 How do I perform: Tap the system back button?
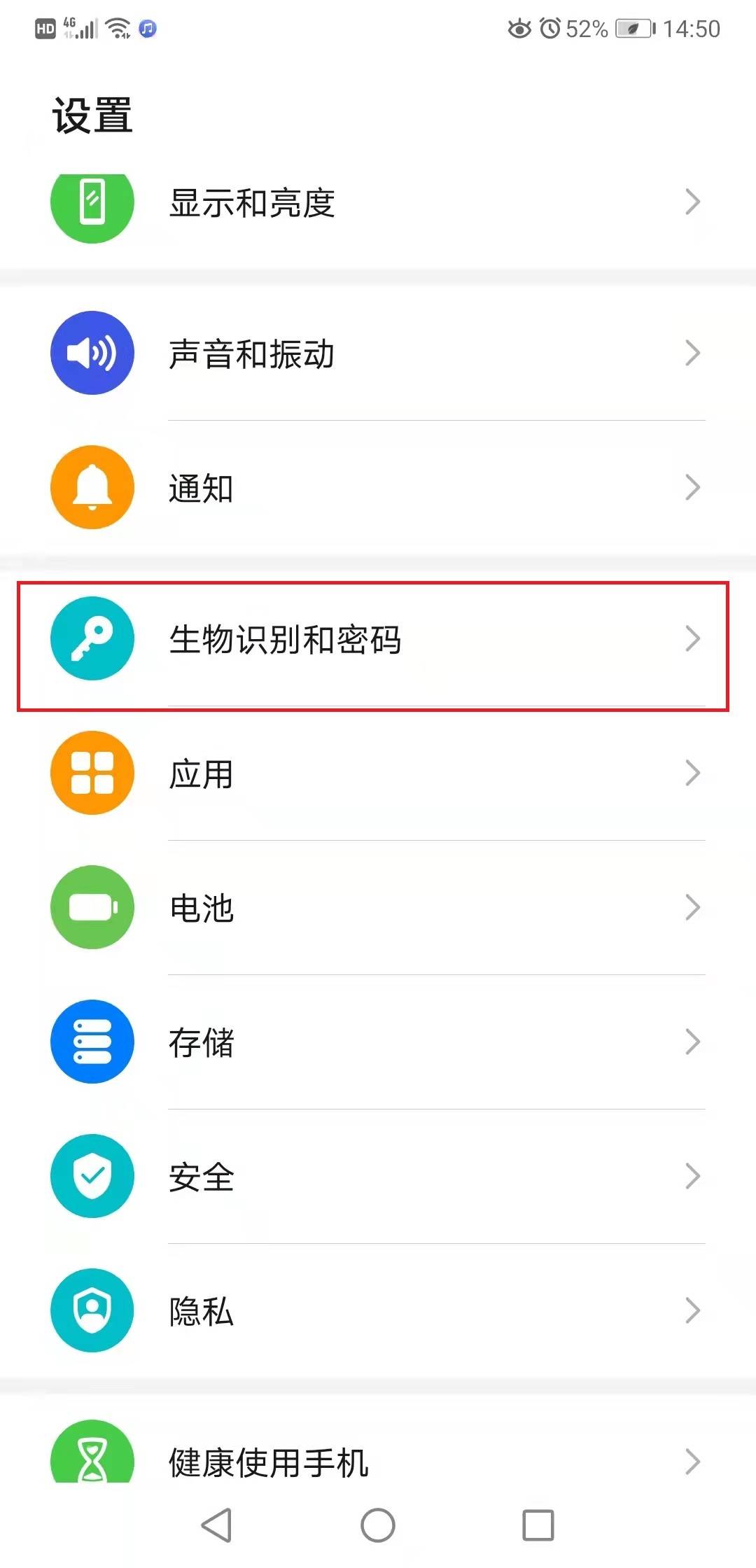click(x=217, y=1525)
